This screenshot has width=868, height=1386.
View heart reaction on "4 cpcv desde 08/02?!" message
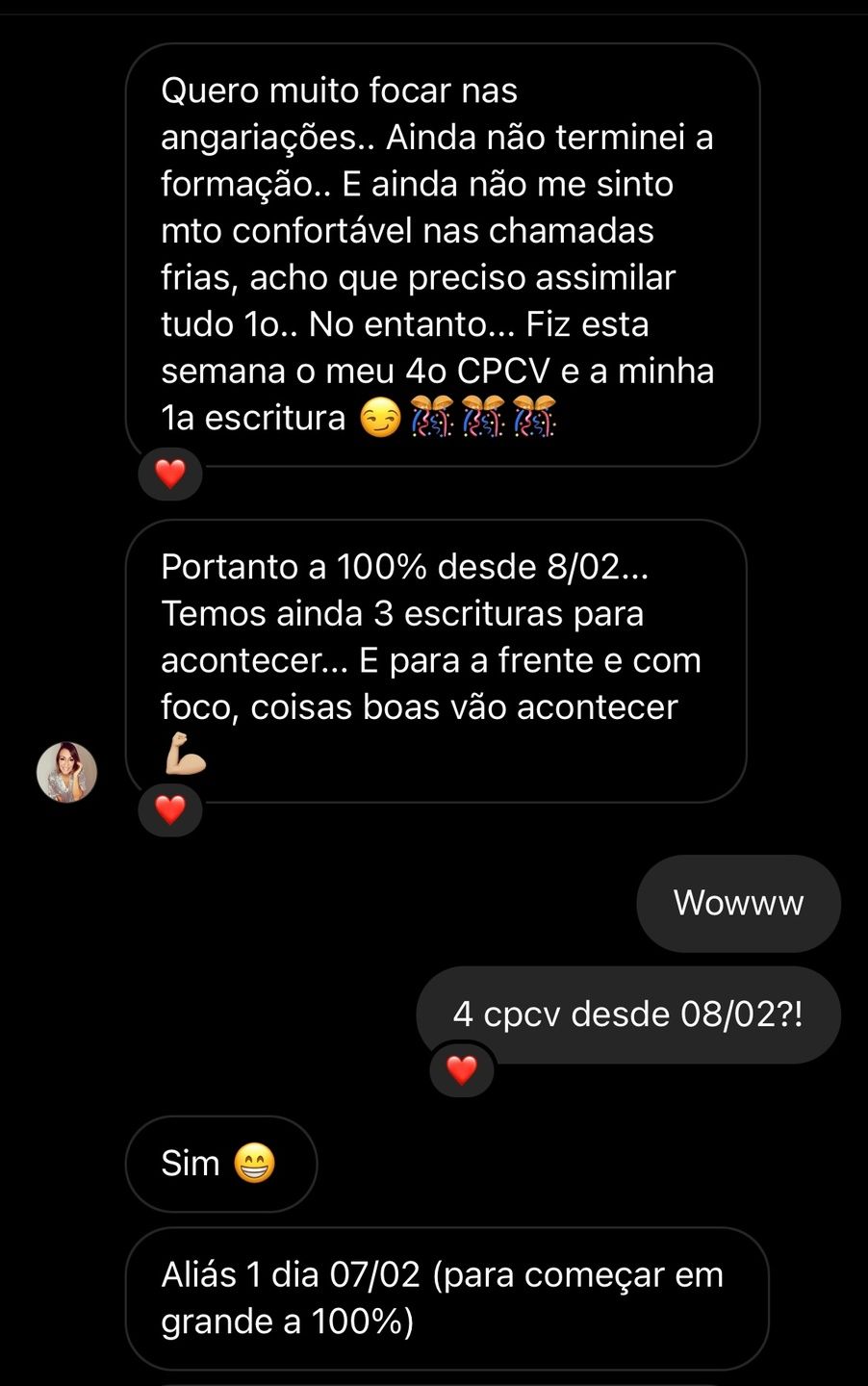(462, 1069)
